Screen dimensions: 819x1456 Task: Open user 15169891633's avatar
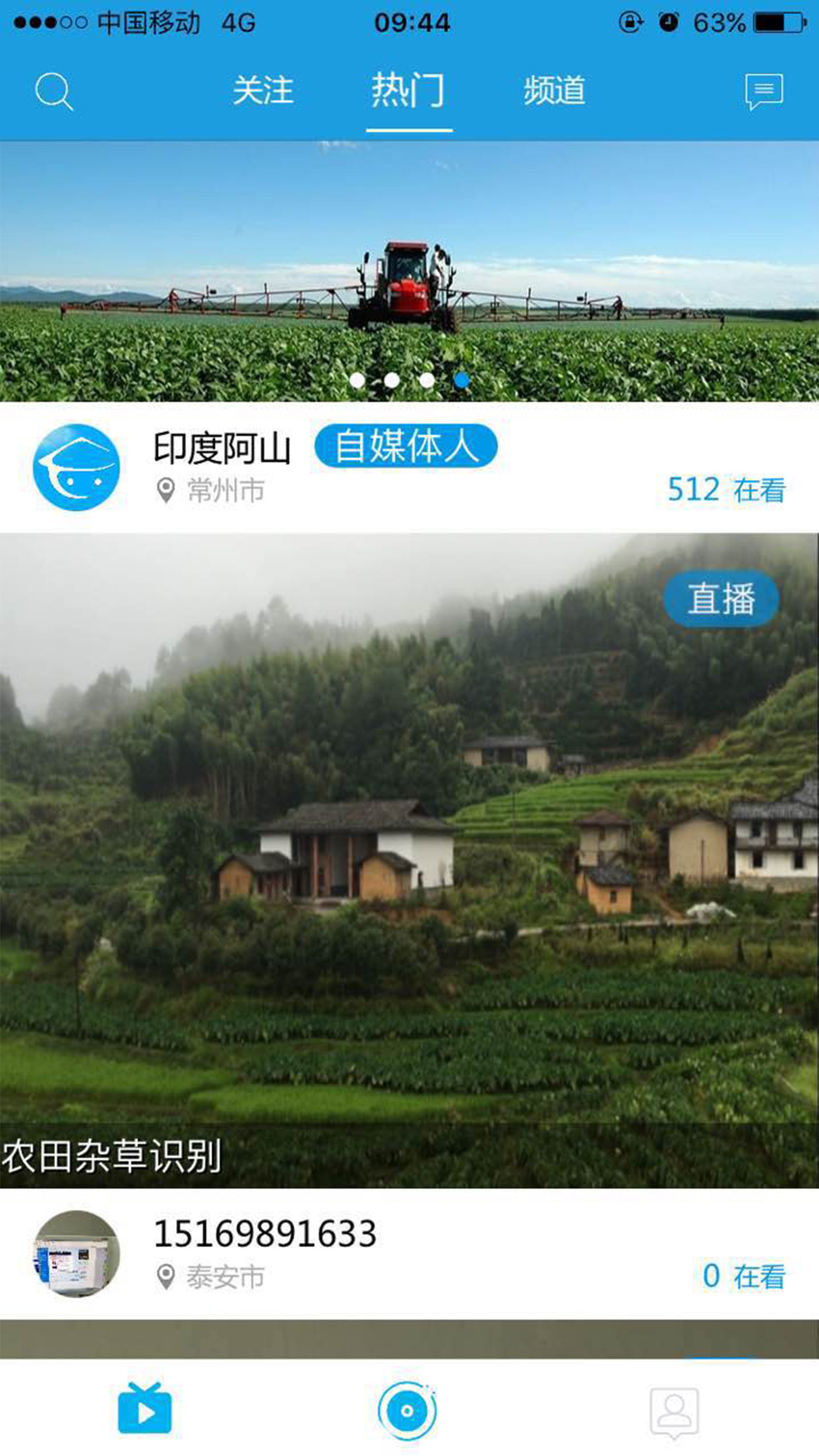click(76, 1254)
